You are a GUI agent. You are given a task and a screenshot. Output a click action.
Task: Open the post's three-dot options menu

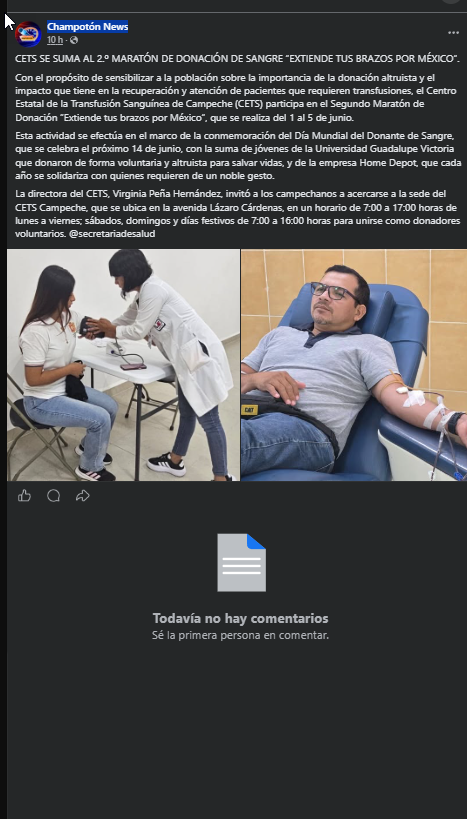tap(453, 33)
